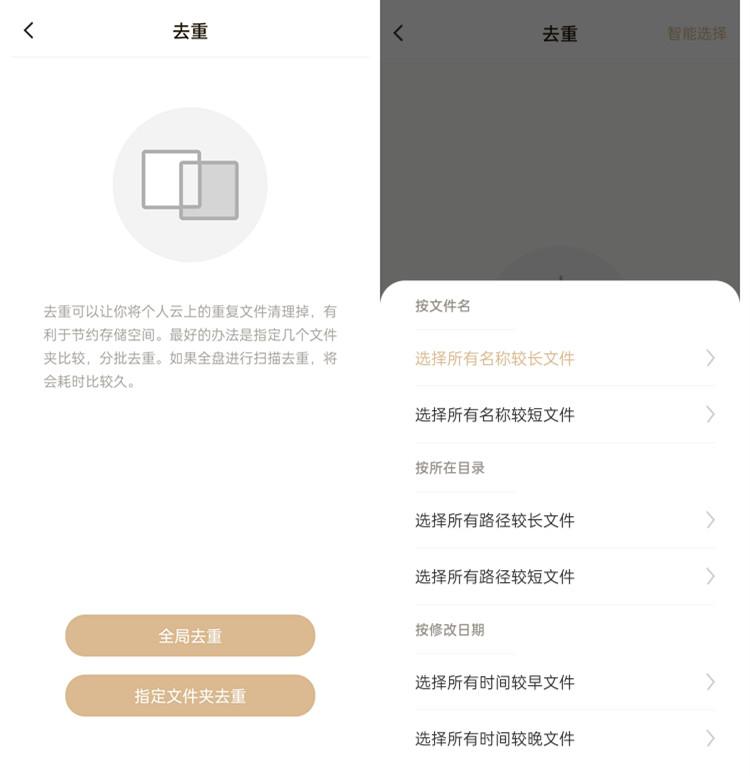Viewport: 750px width, 776px height.
Task: Open chevron next to 选择所有名称较短文件
Action: pos(709,414)
